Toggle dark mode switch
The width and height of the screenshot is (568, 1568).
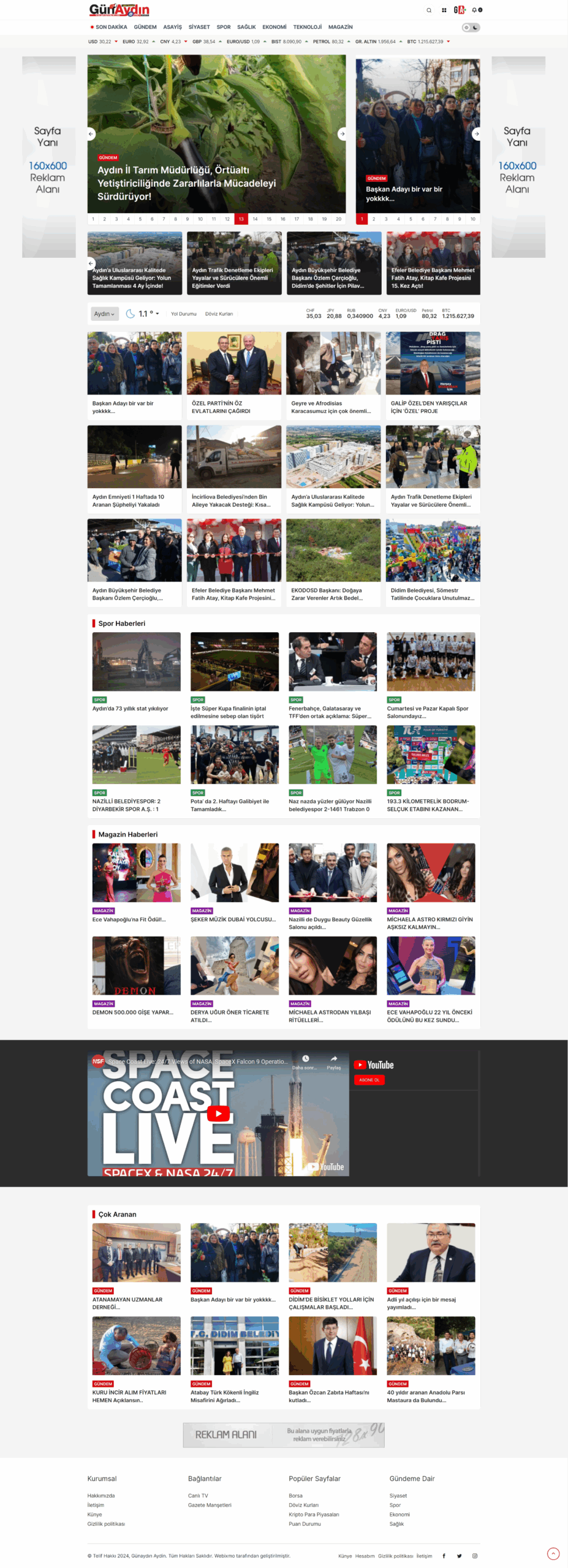tap(471, 28)
